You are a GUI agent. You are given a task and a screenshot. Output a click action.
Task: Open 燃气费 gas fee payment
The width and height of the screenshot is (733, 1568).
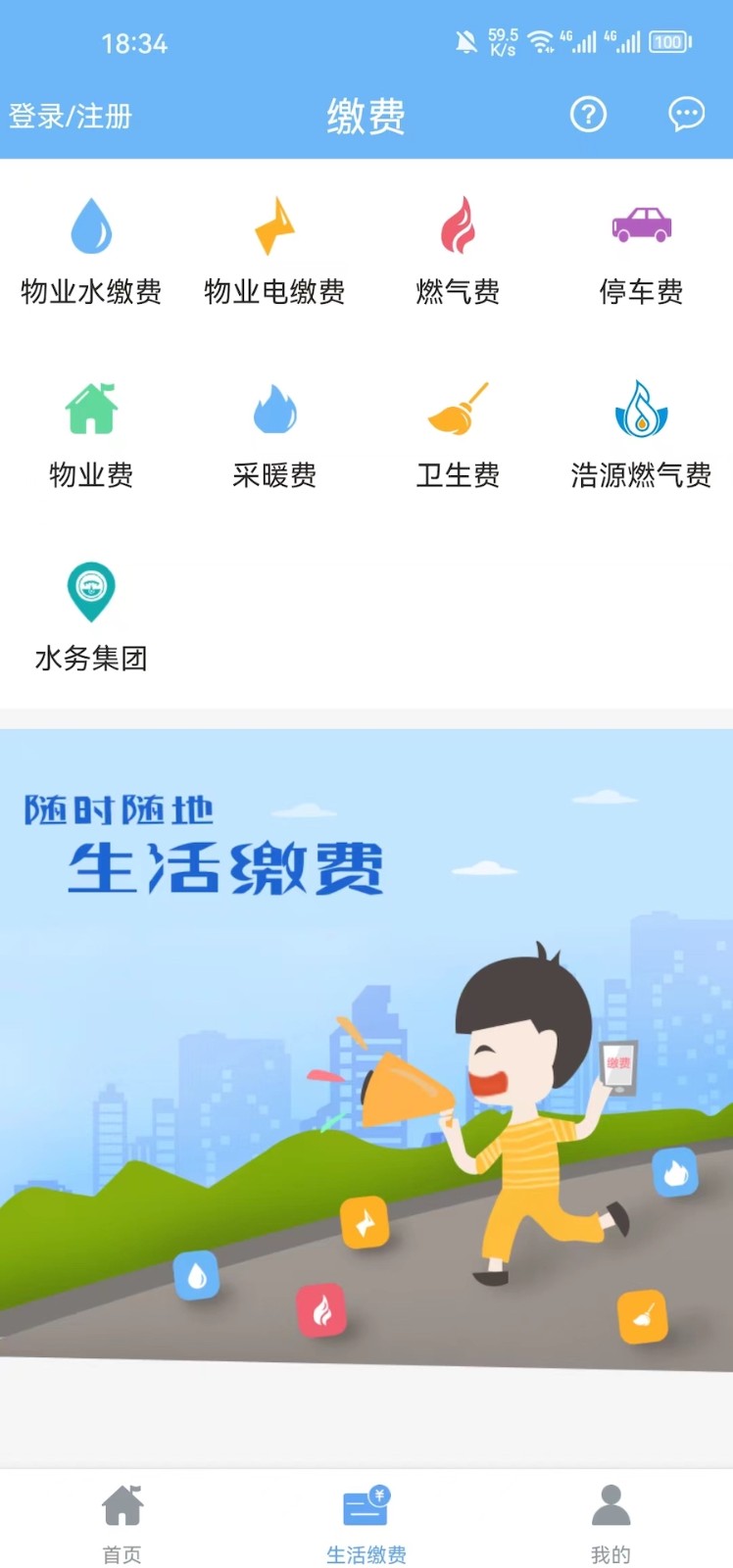pyautogui.click(x=458, y=250)
